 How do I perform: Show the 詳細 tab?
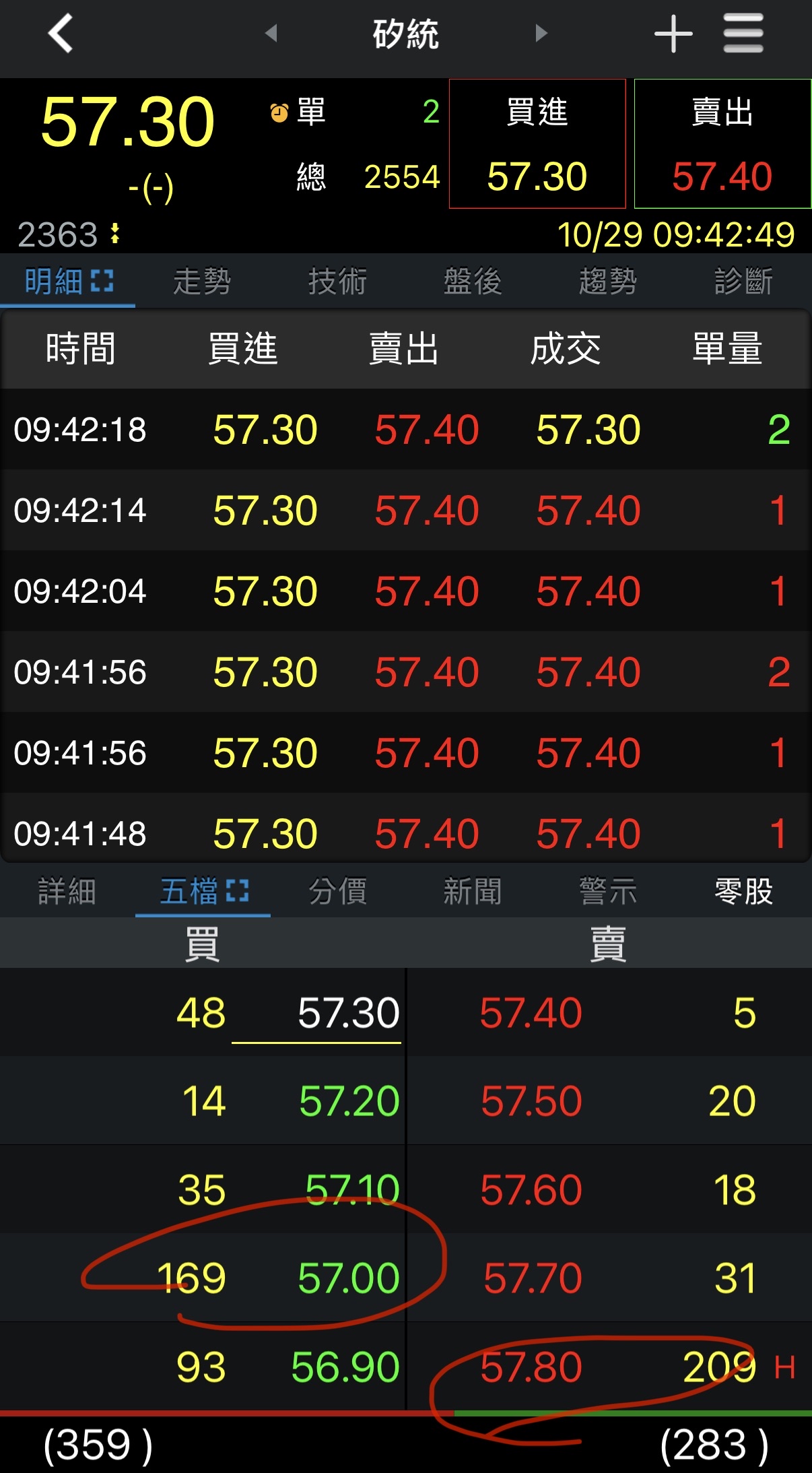pyautogui.click(x=67, y=892)
